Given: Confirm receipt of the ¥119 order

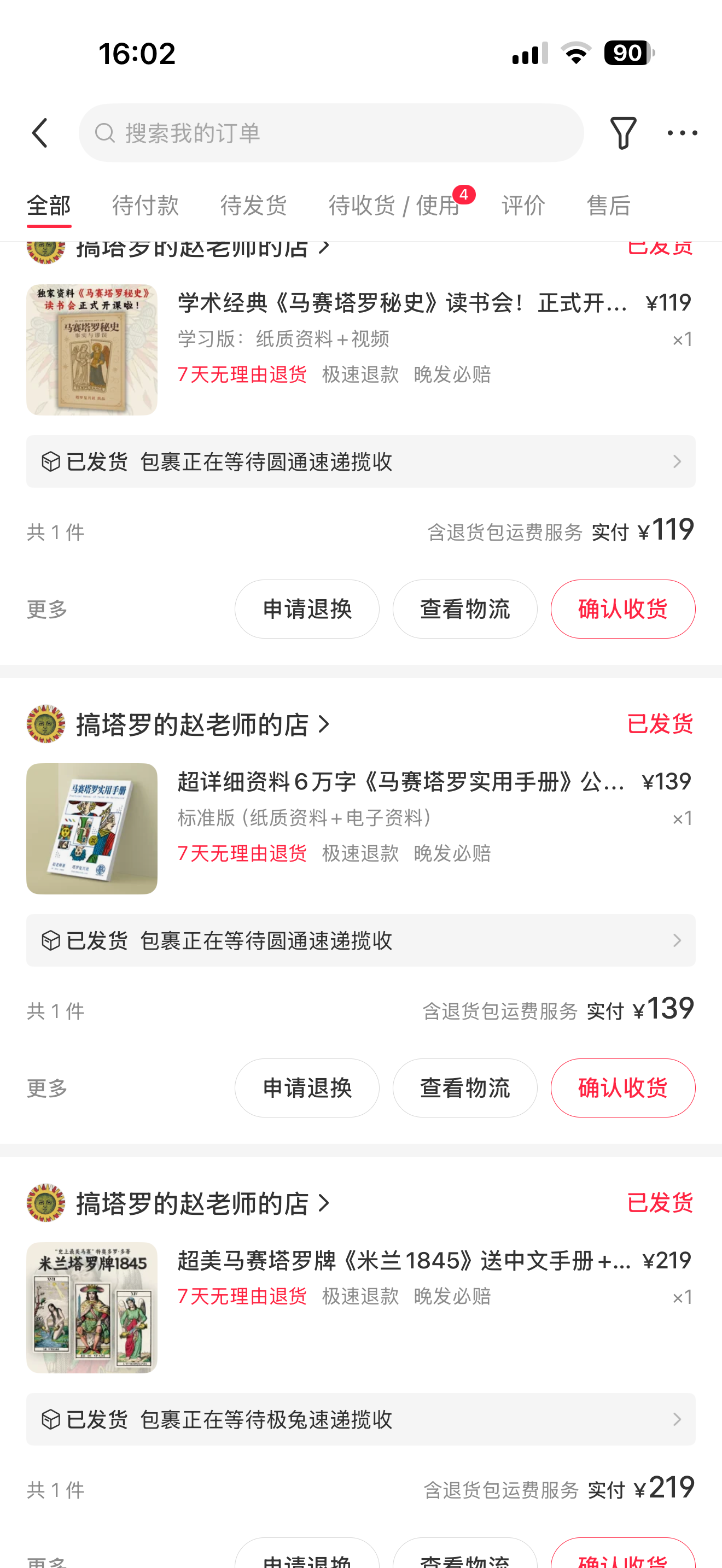Looking at the screenshot, I should [x=622, y=609].
